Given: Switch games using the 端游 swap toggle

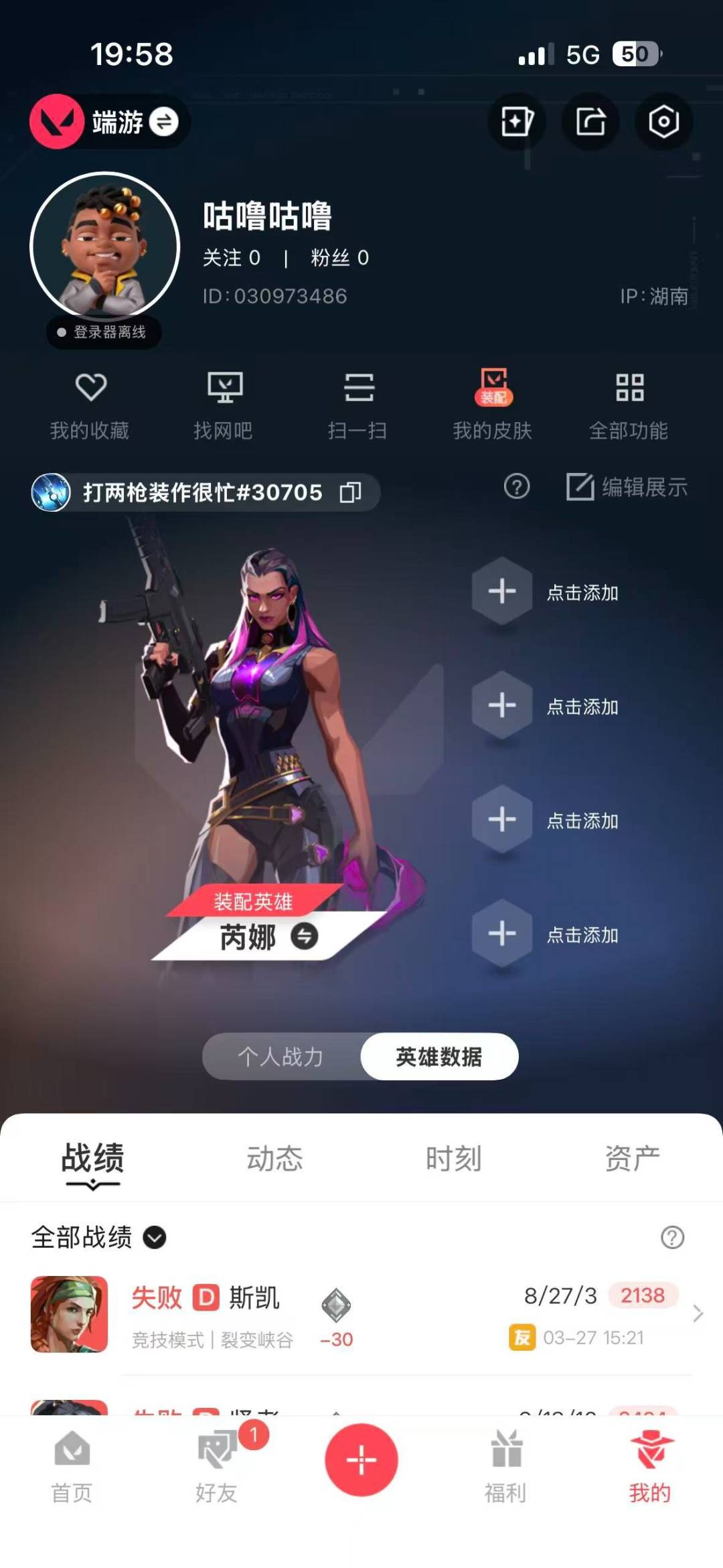Looking at the screenshot, I should (165, 123).
